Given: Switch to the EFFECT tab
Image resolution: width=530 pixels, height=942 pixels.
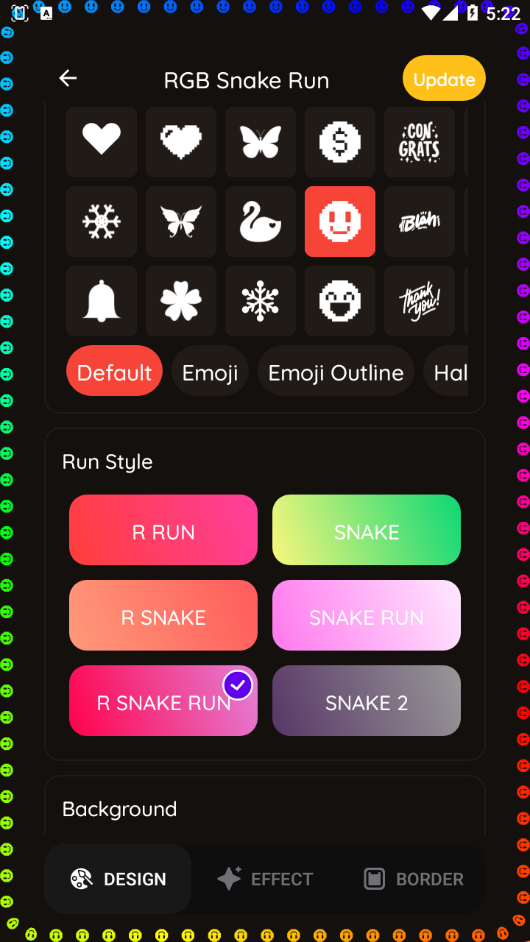Looking at the screenshot, I should [x=265, y=879].
